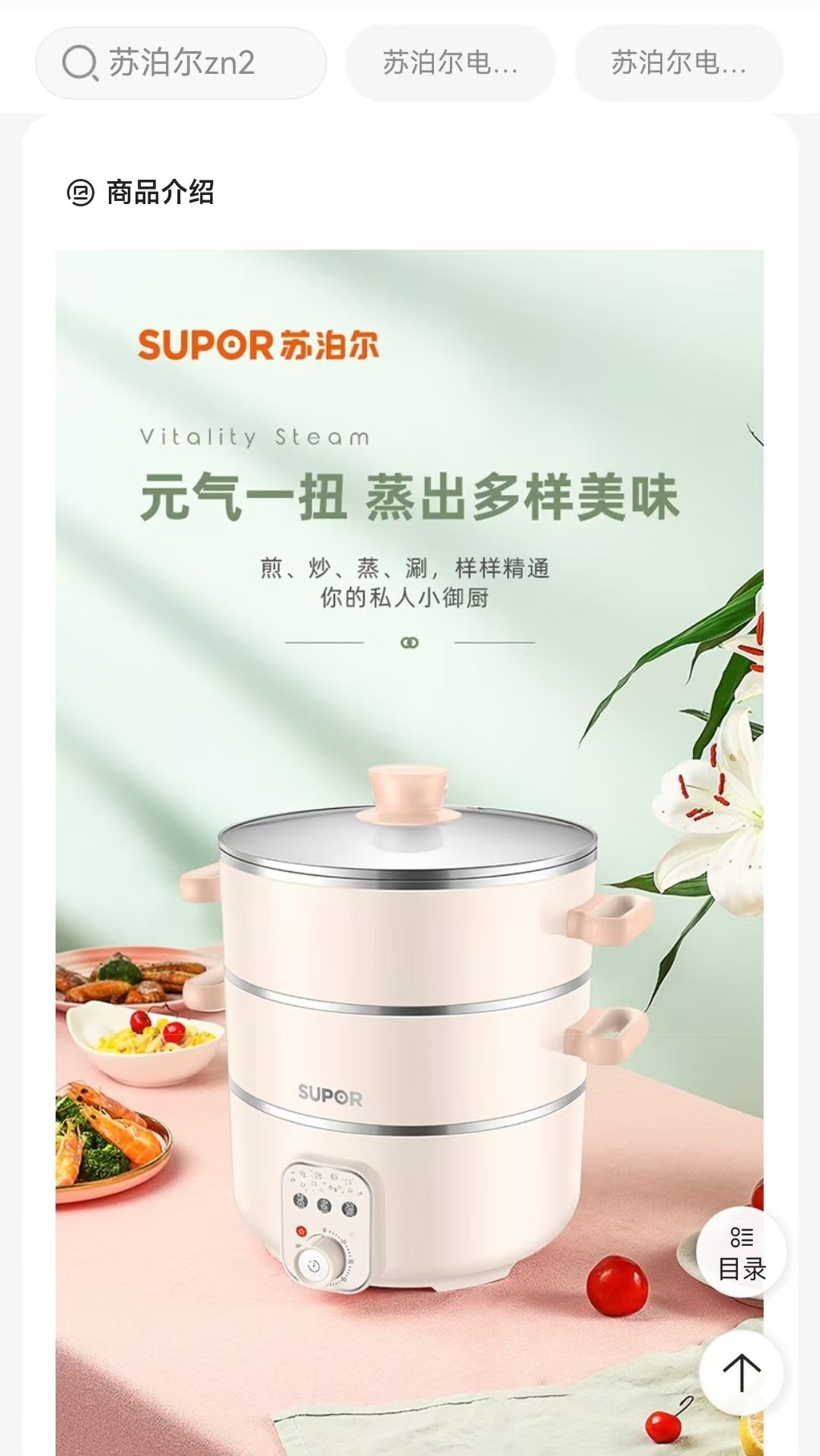Tap the back-to-top arrow button

[x=741, y=1372]
